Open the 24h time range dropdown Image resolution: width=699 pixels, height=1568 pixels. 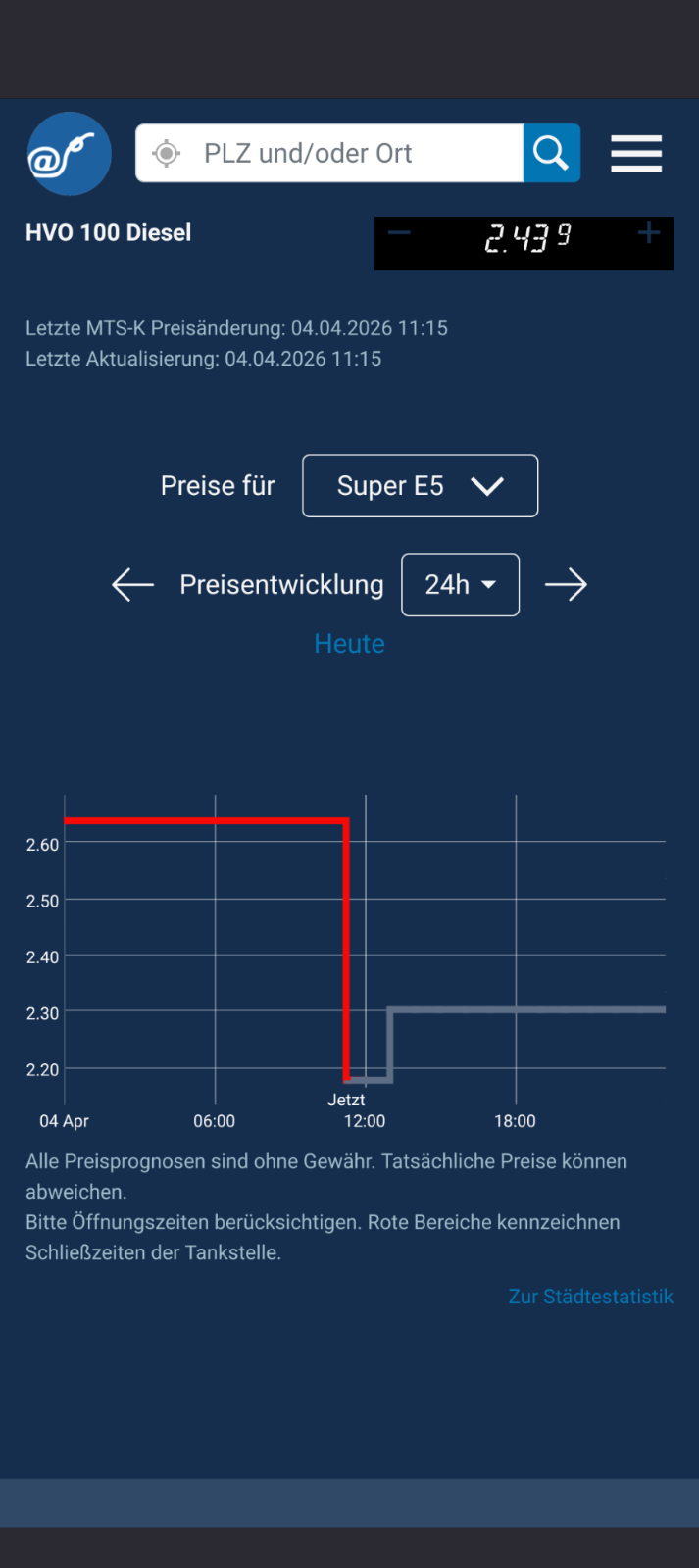[x=460, y=585]
